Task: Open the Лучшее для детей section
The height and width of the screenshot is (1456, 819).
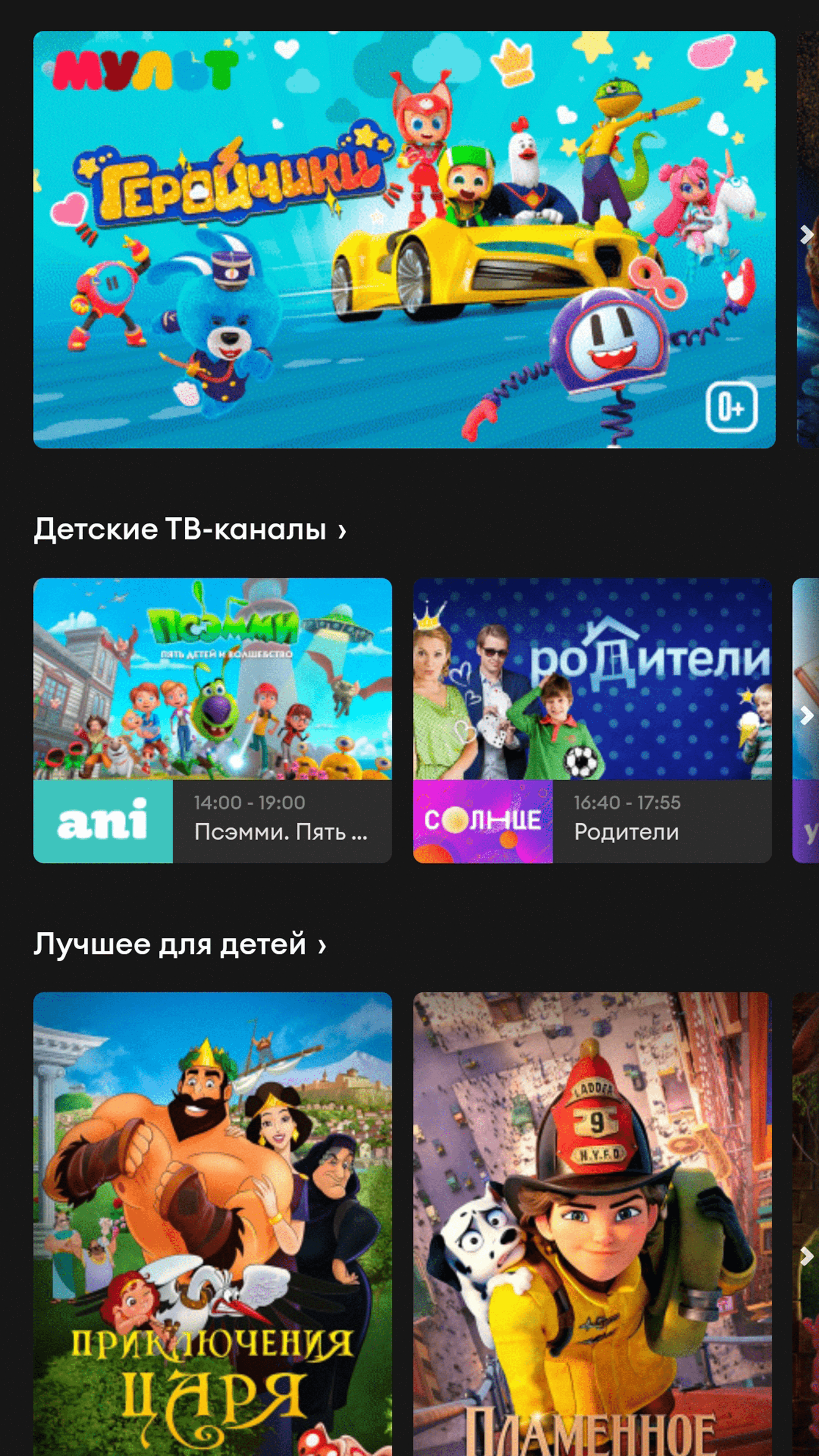Action: pyautogui.click(x=180, y=945)
